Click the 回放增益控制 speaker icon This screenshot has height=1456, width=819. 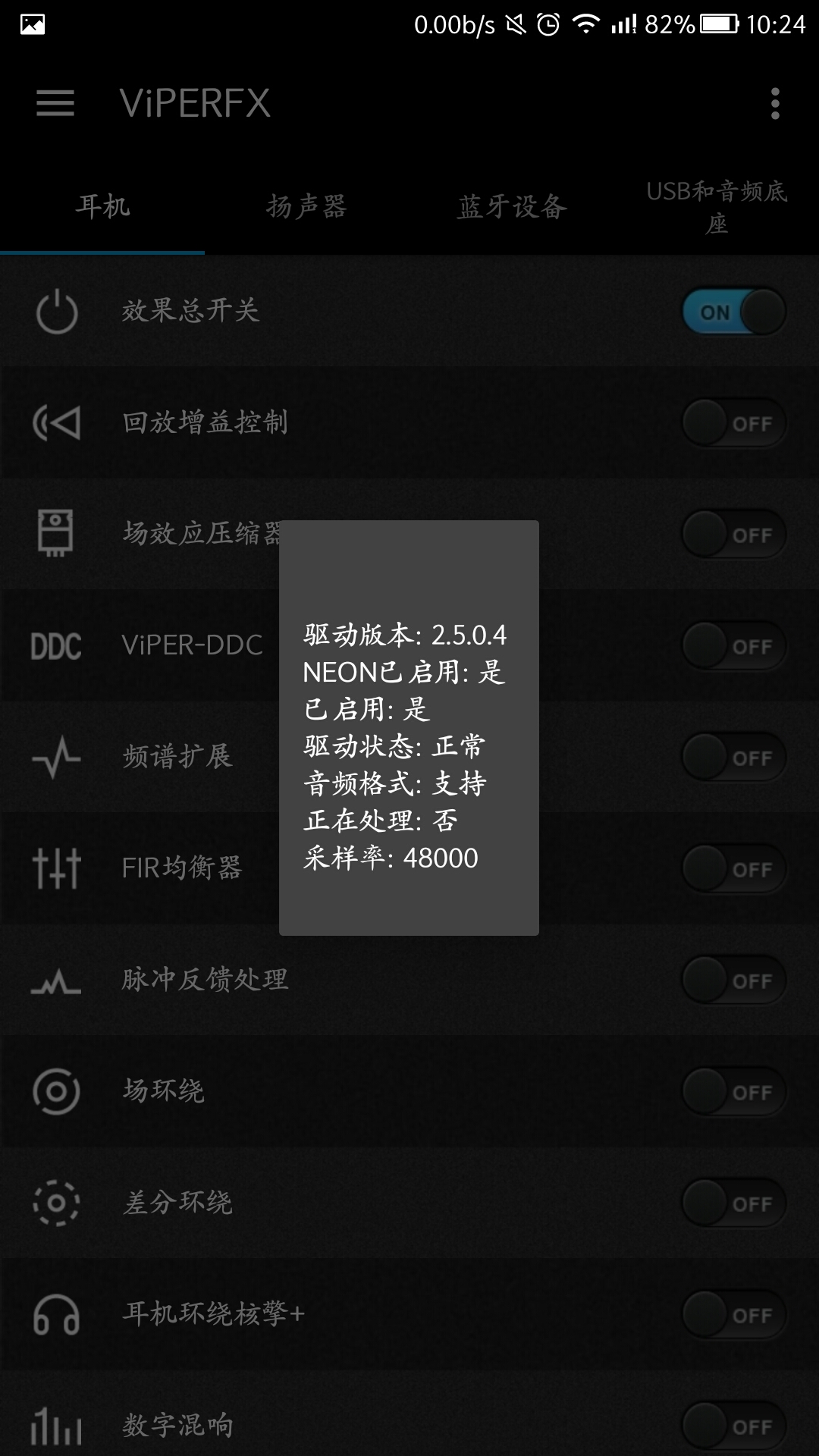(57, 422)
